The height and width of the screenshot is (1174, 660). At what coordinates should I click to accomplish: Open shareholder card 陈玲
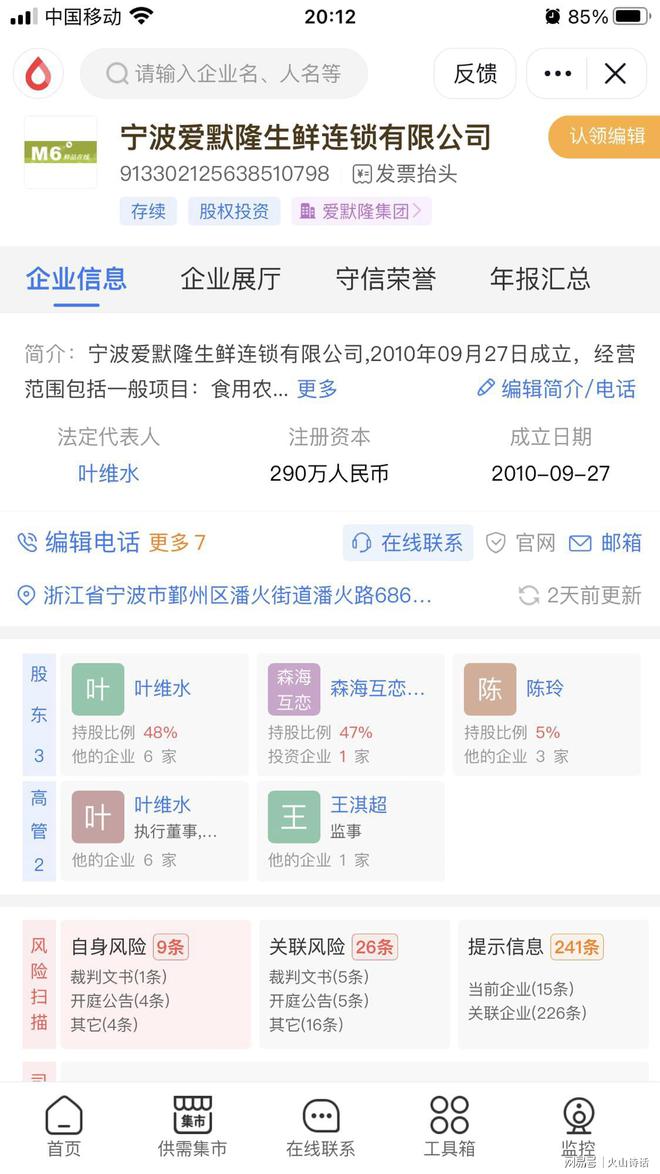point(546,714)
